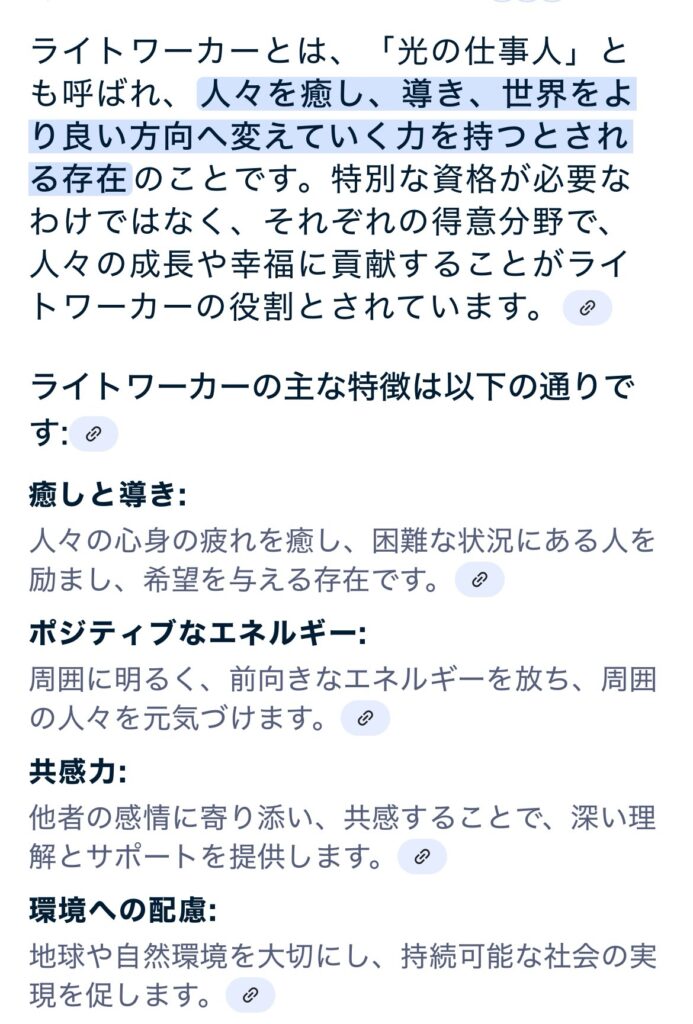Open the source link for 共感力

421,857
